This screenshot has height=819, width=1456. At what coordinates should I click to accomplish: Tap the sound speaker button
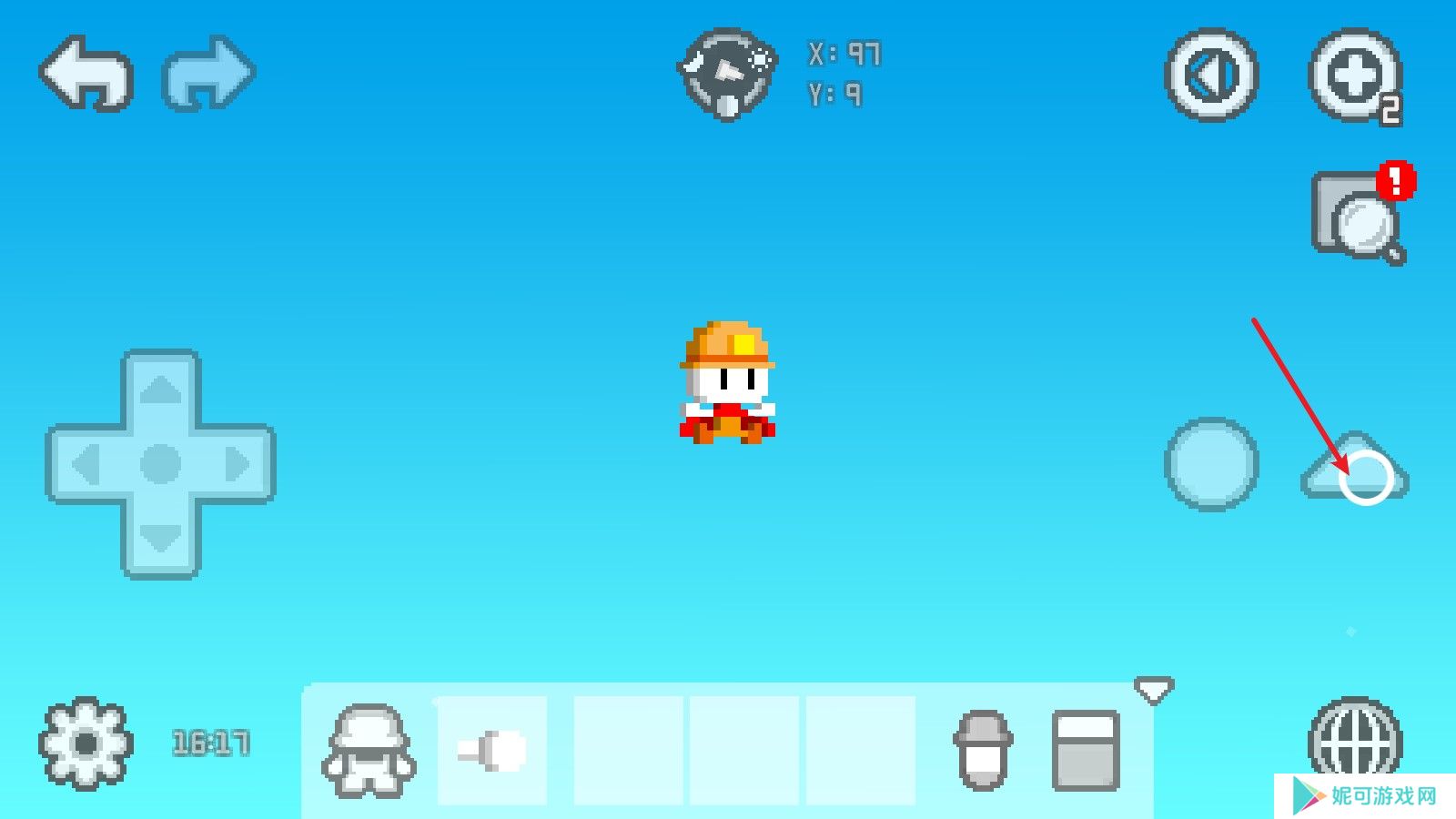tap(1211, 75)
